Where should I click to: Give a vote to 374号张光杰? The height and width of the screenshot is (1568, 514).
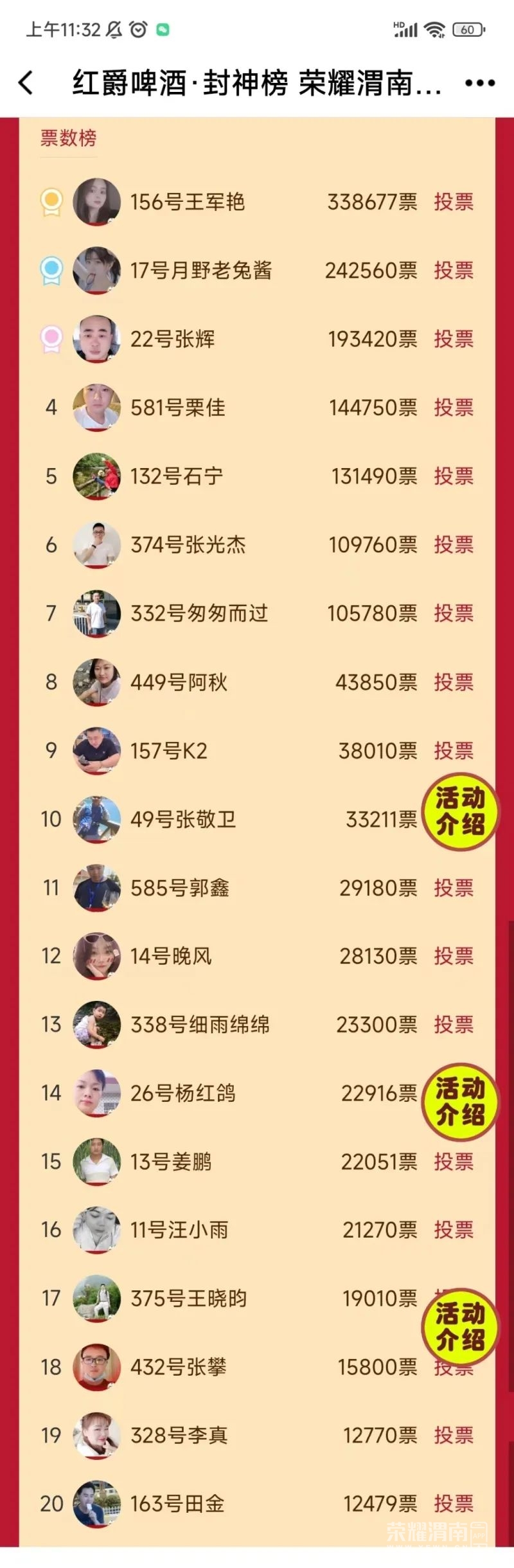(x=454, y=545)
